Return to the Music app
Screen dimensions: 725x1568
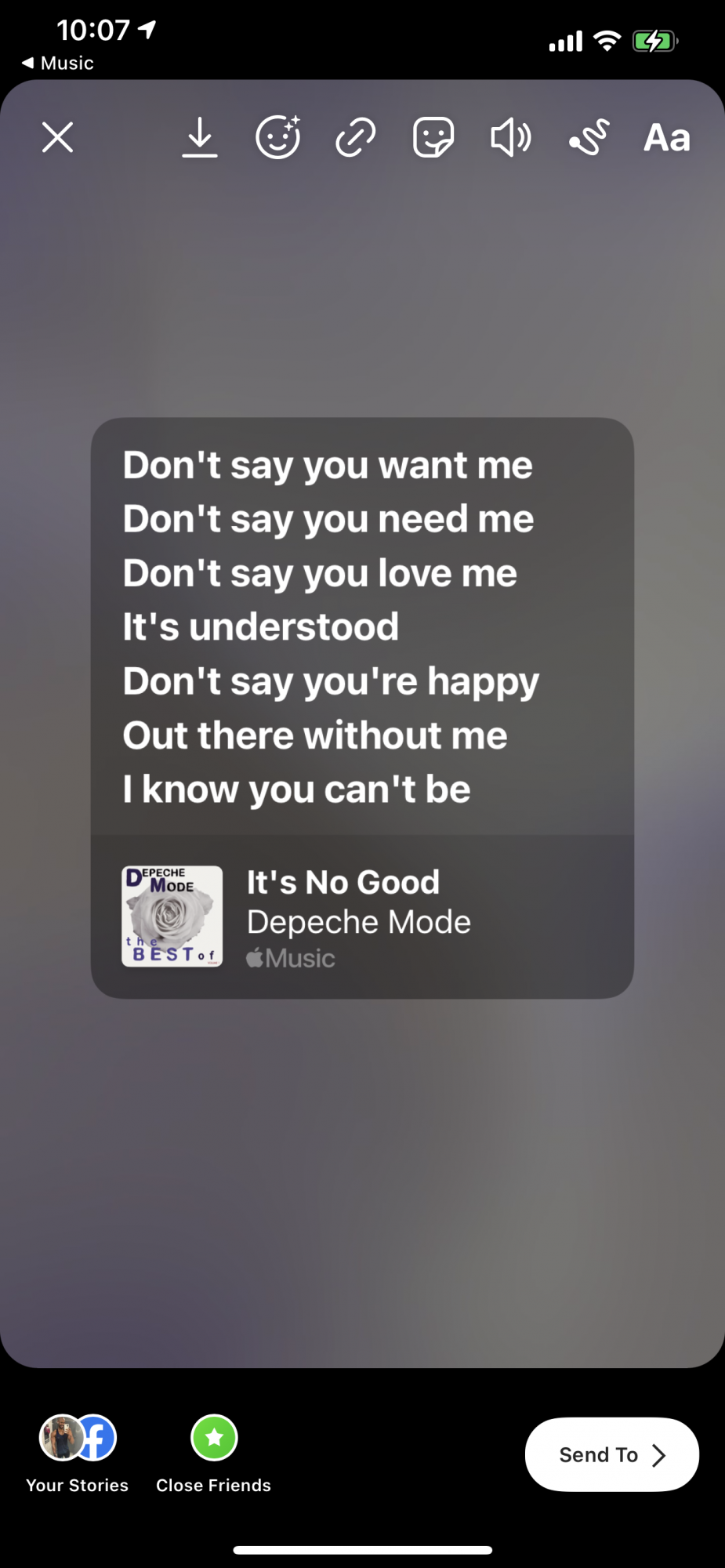(58, 63)
